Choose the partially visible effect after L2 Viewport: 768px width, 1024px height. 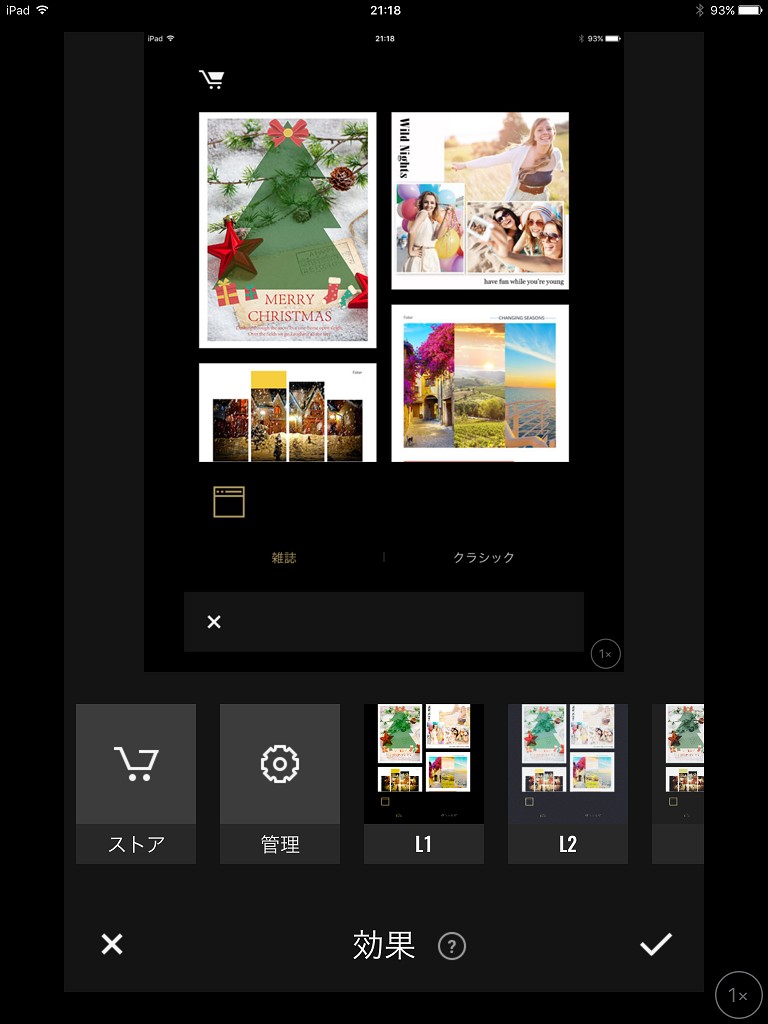click(x=678, y=784)
